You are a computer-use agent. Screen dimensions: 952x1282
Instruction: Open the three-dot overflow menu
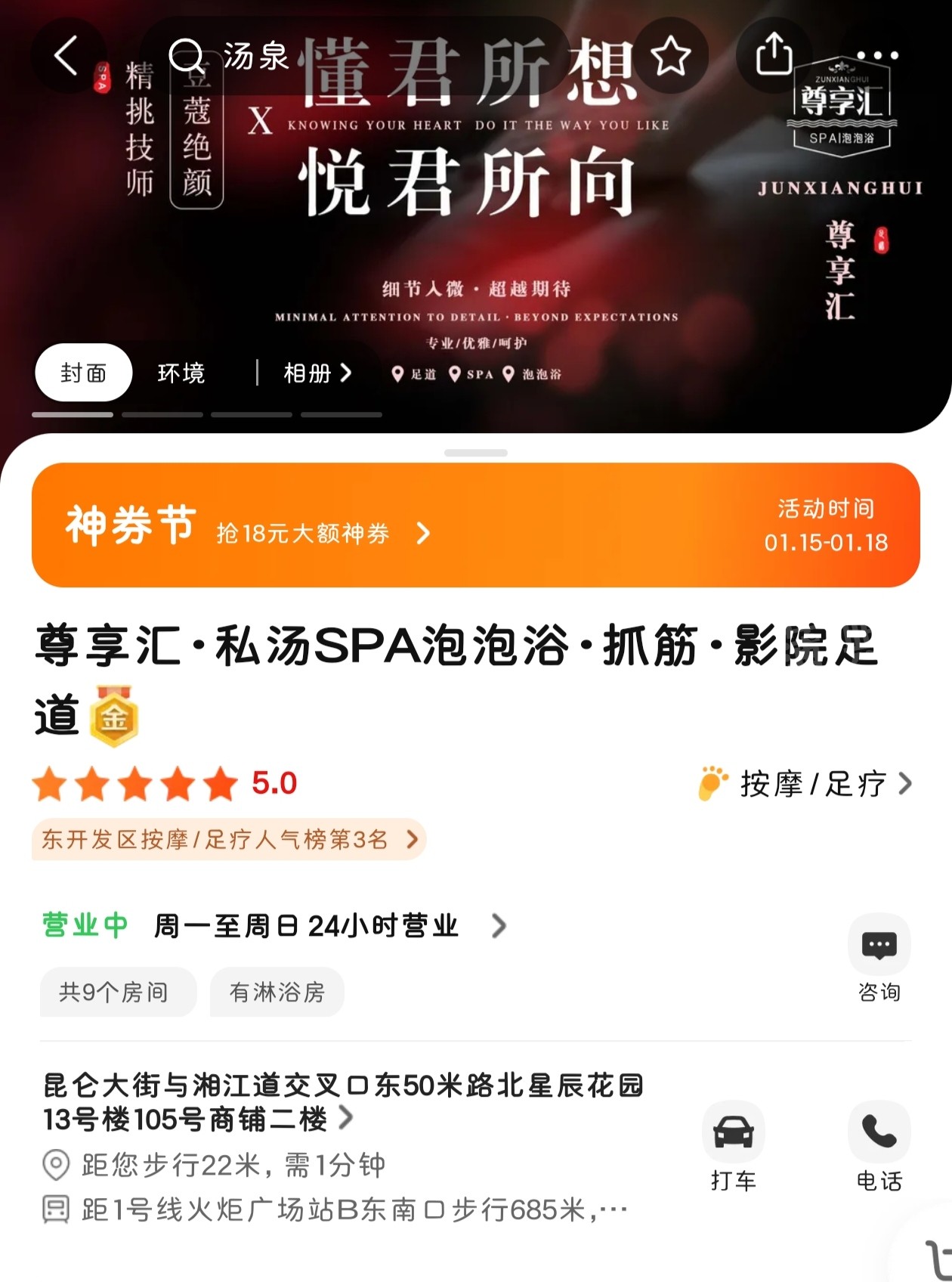(878, 55)
